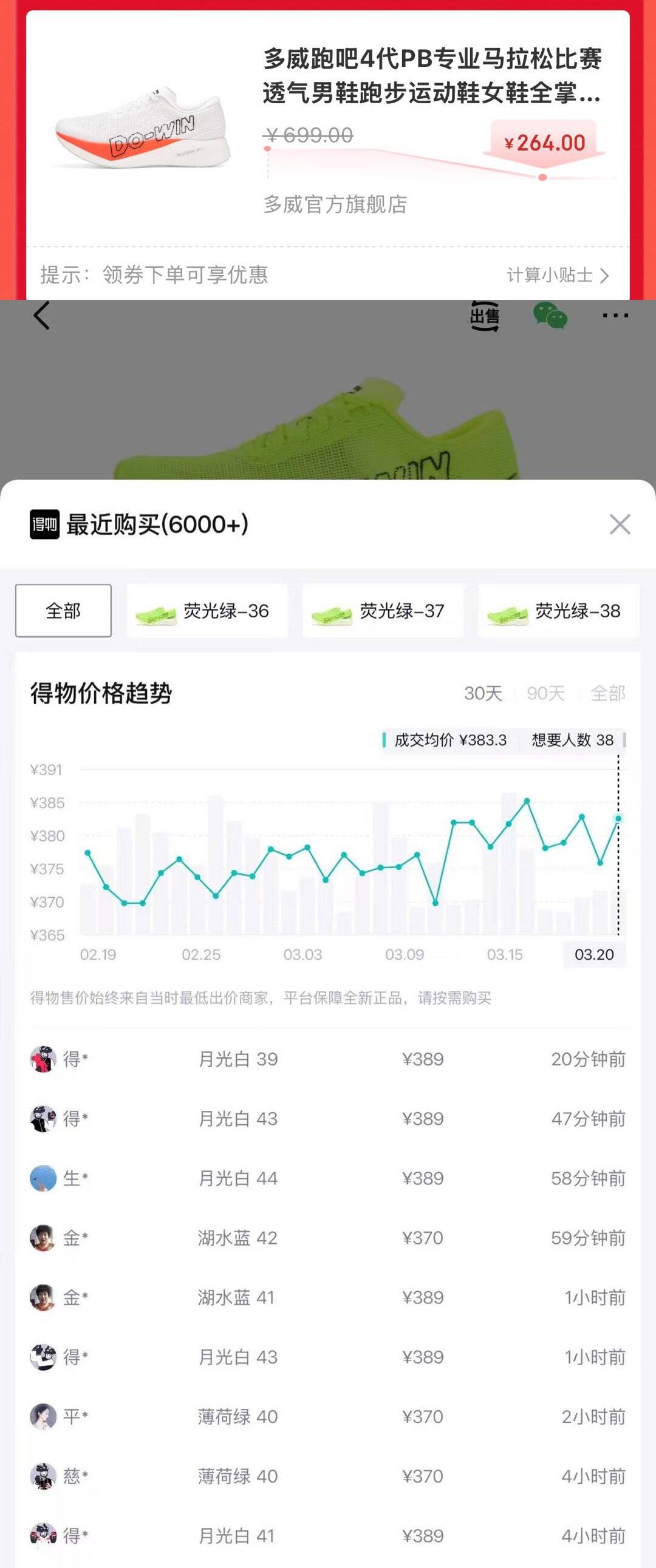Open 计算小贴士 link

coord(558,275)
